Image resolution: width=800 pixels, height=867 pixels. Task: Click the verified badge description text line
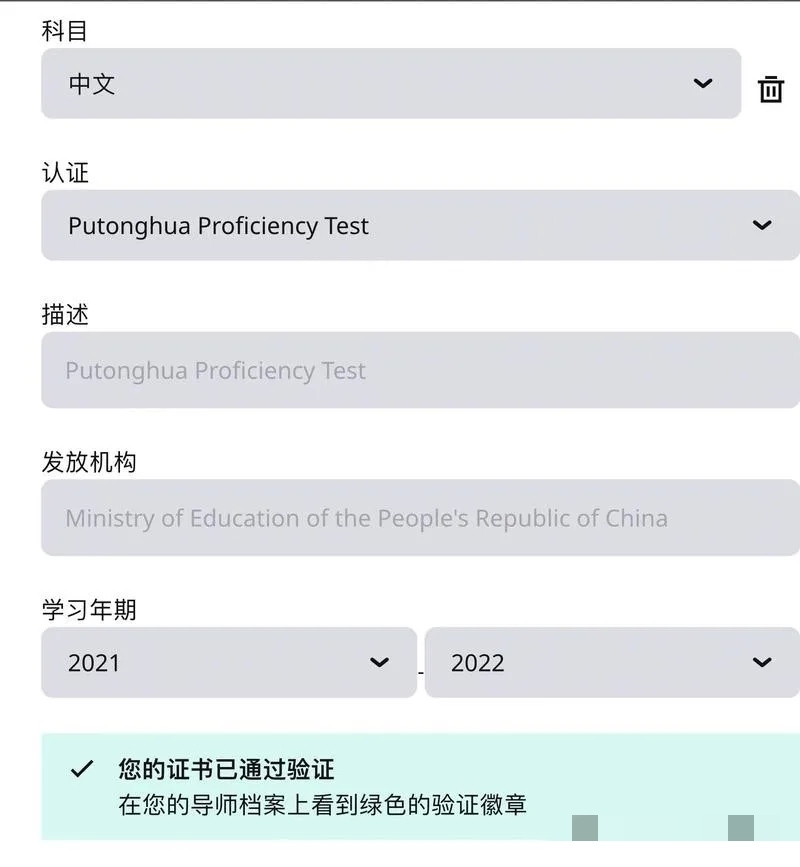[x=319, y=802]
